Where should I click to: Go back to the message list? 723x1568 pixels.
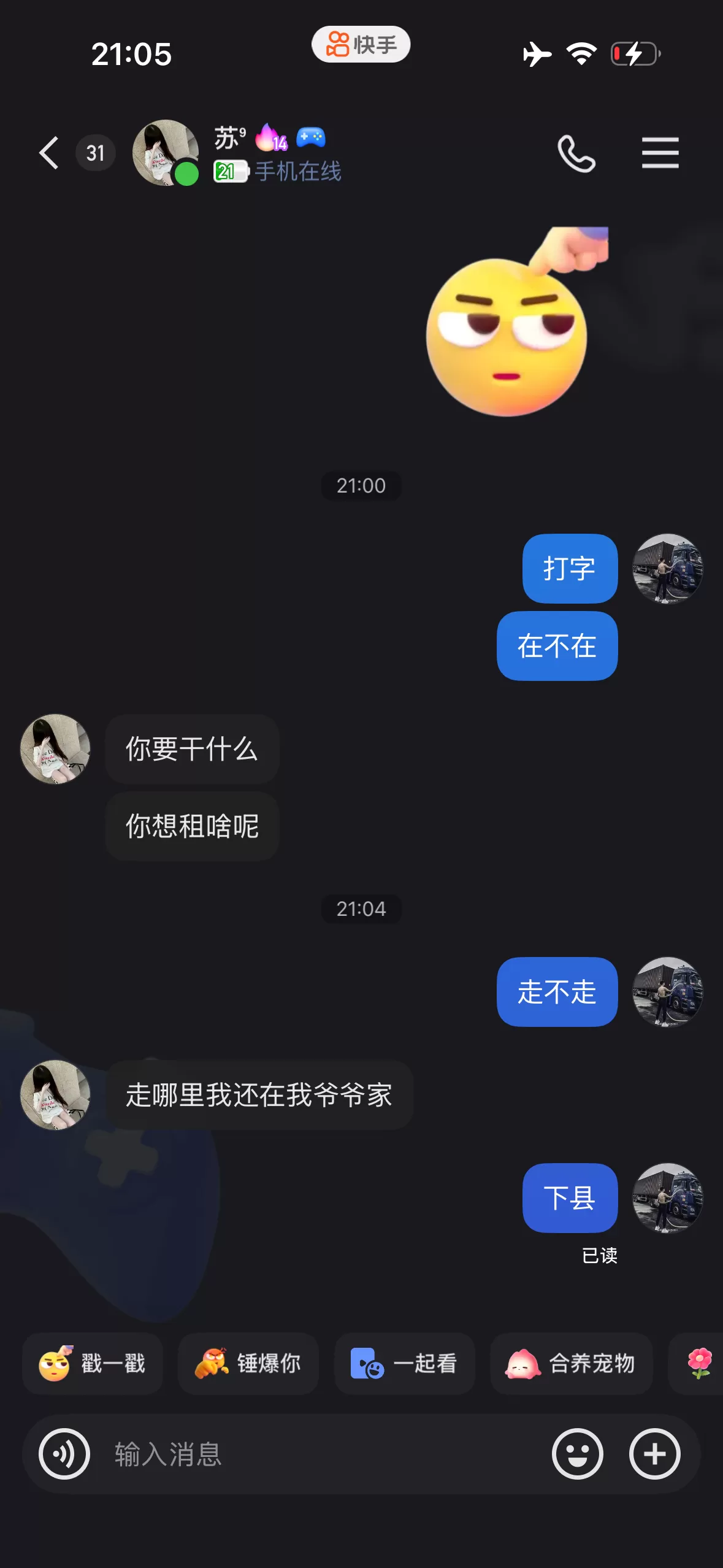[x=49, y=153]
